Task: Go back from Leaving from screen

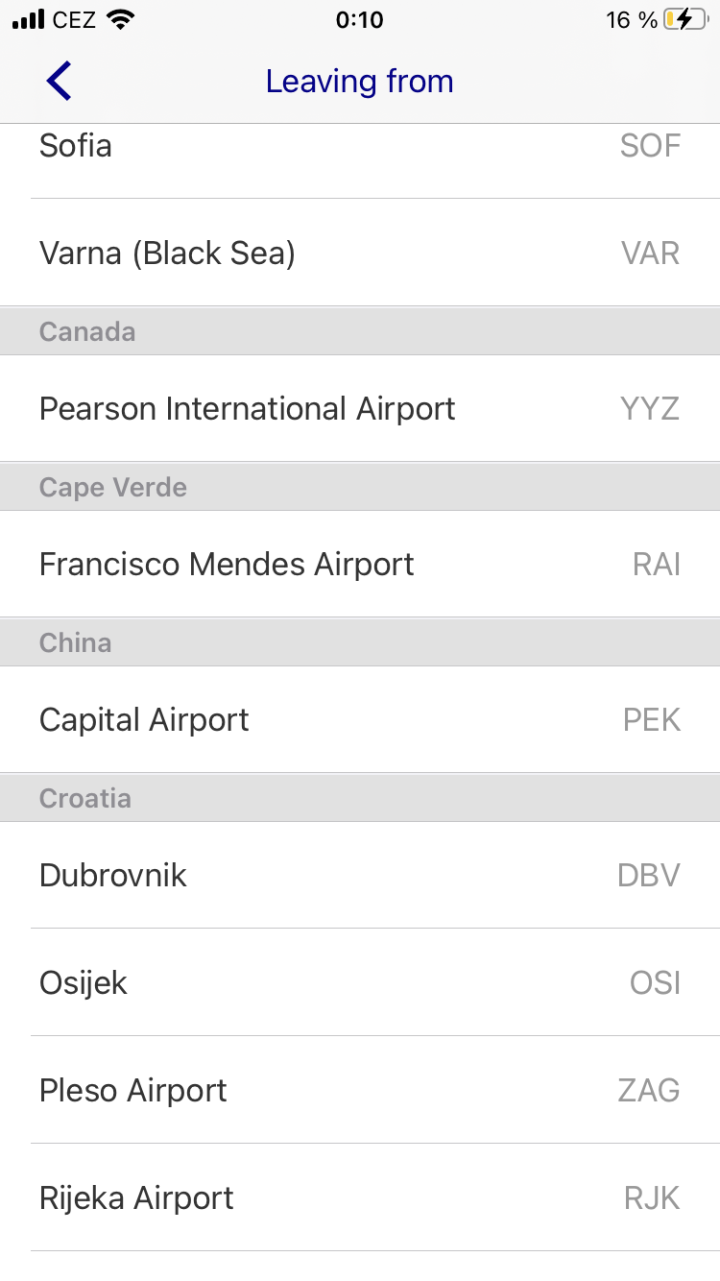Action: coord(59,81)
